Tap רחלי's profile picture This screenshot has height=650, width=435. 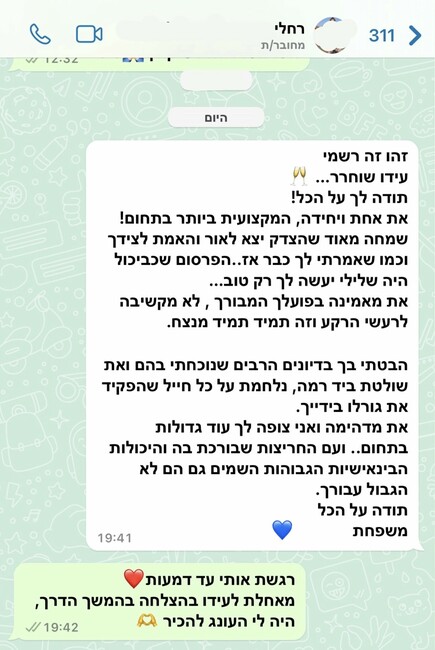coord(331,35)
